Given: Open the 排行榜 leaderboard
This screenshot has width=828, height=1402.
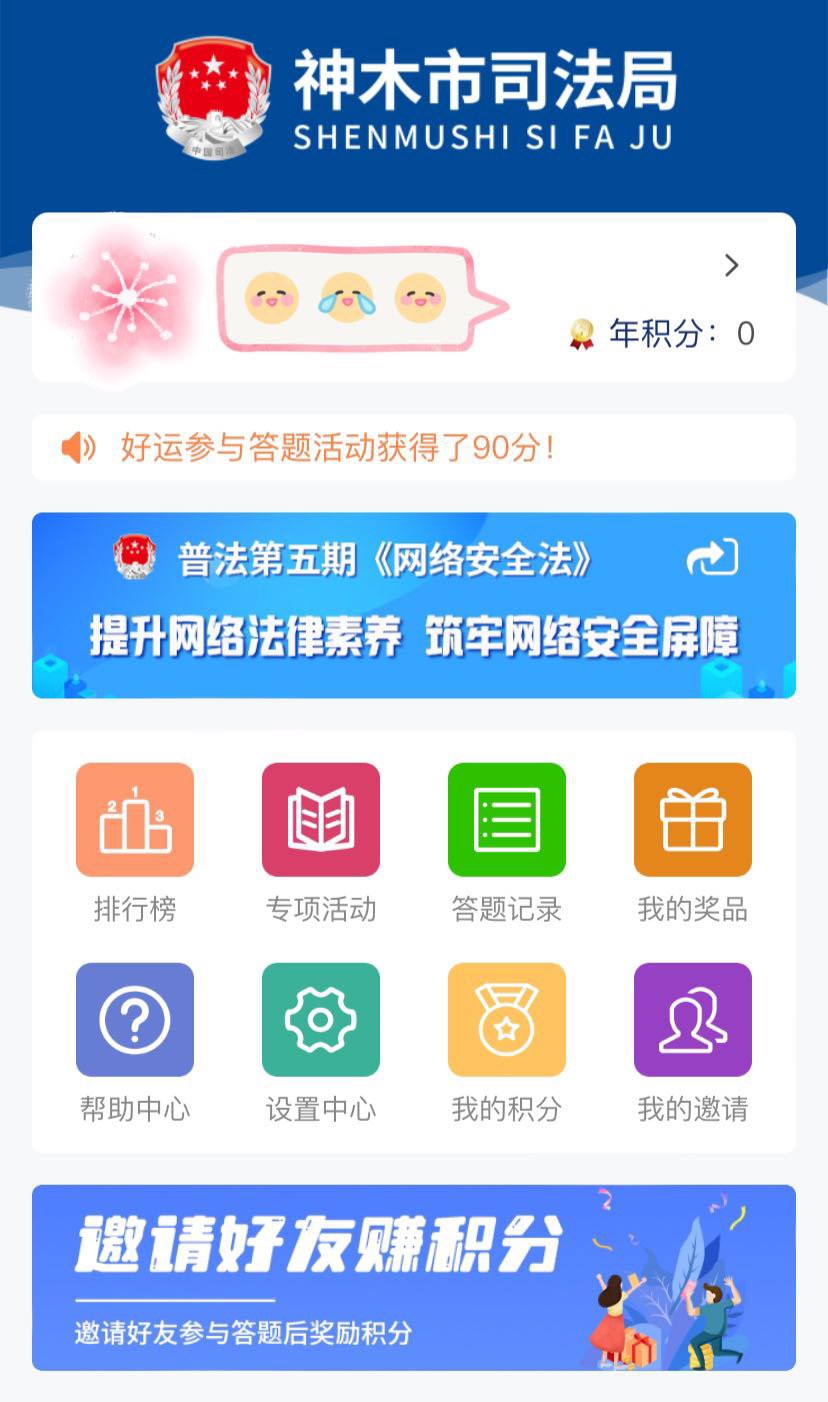Looking at the screenshot, I should pyautogui.click(x=135, y=820).
